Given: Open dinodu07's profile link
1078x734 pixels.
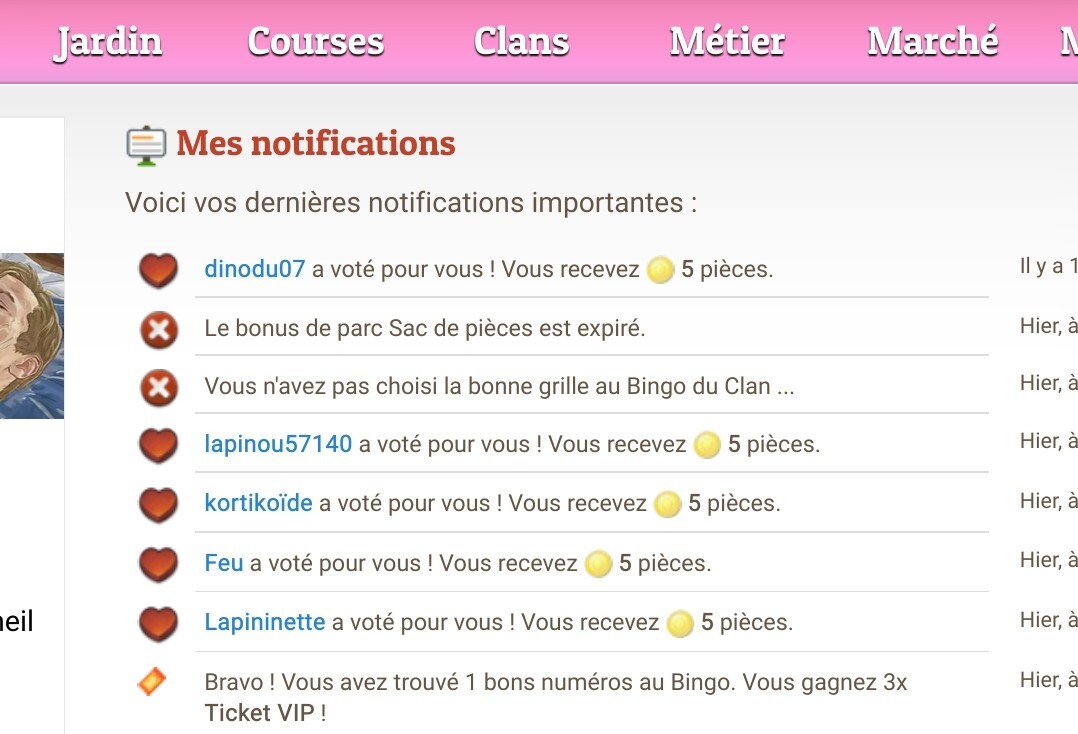Looking at the screenshot, I should [x=254, y=269].
